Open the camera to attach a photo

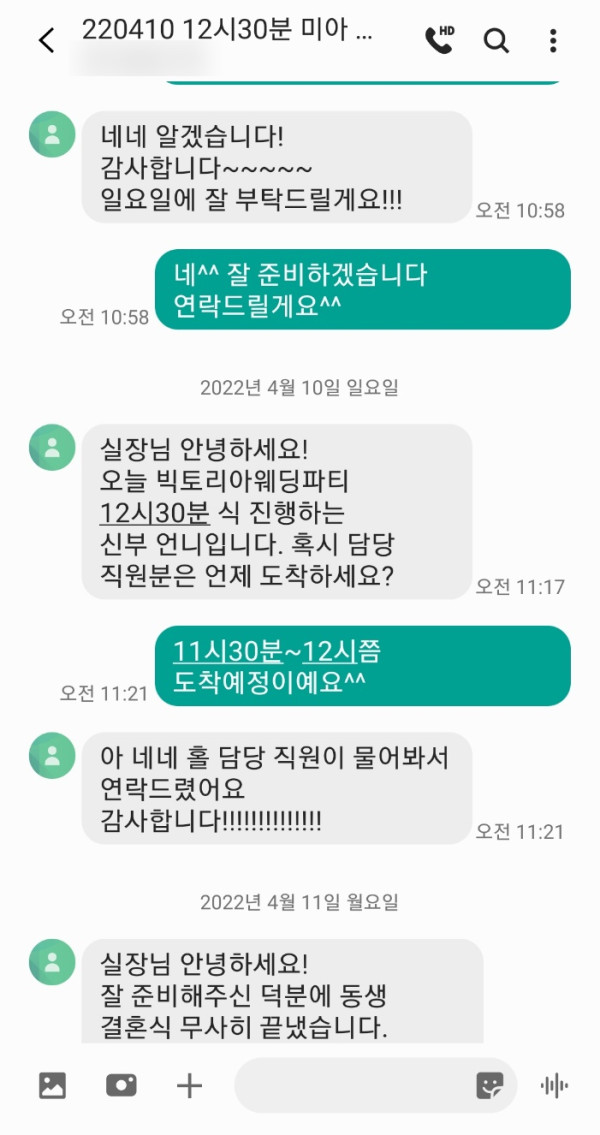click(121, 1085)
